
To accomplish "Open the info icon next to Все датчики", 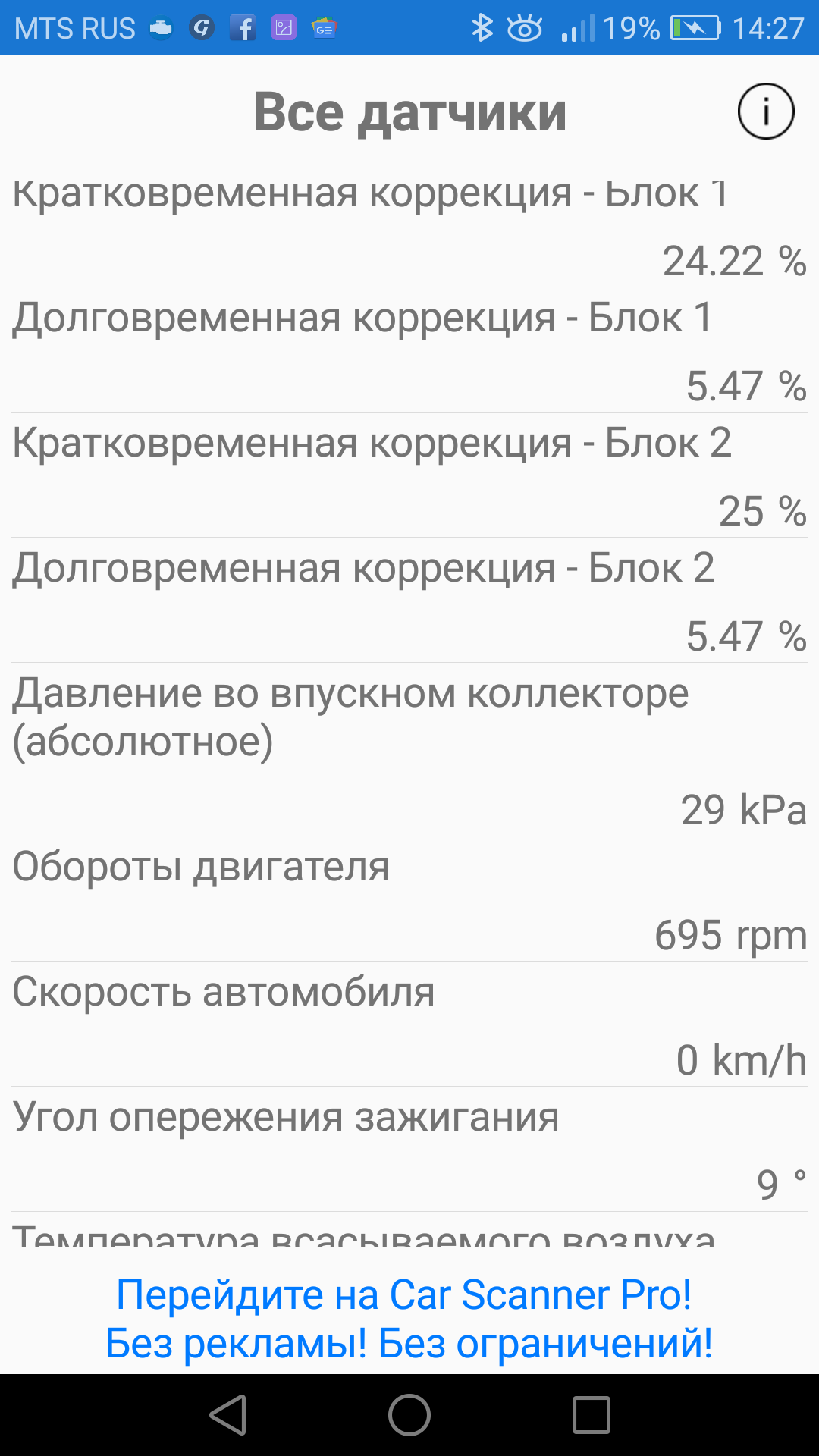I will coord(765,111).
